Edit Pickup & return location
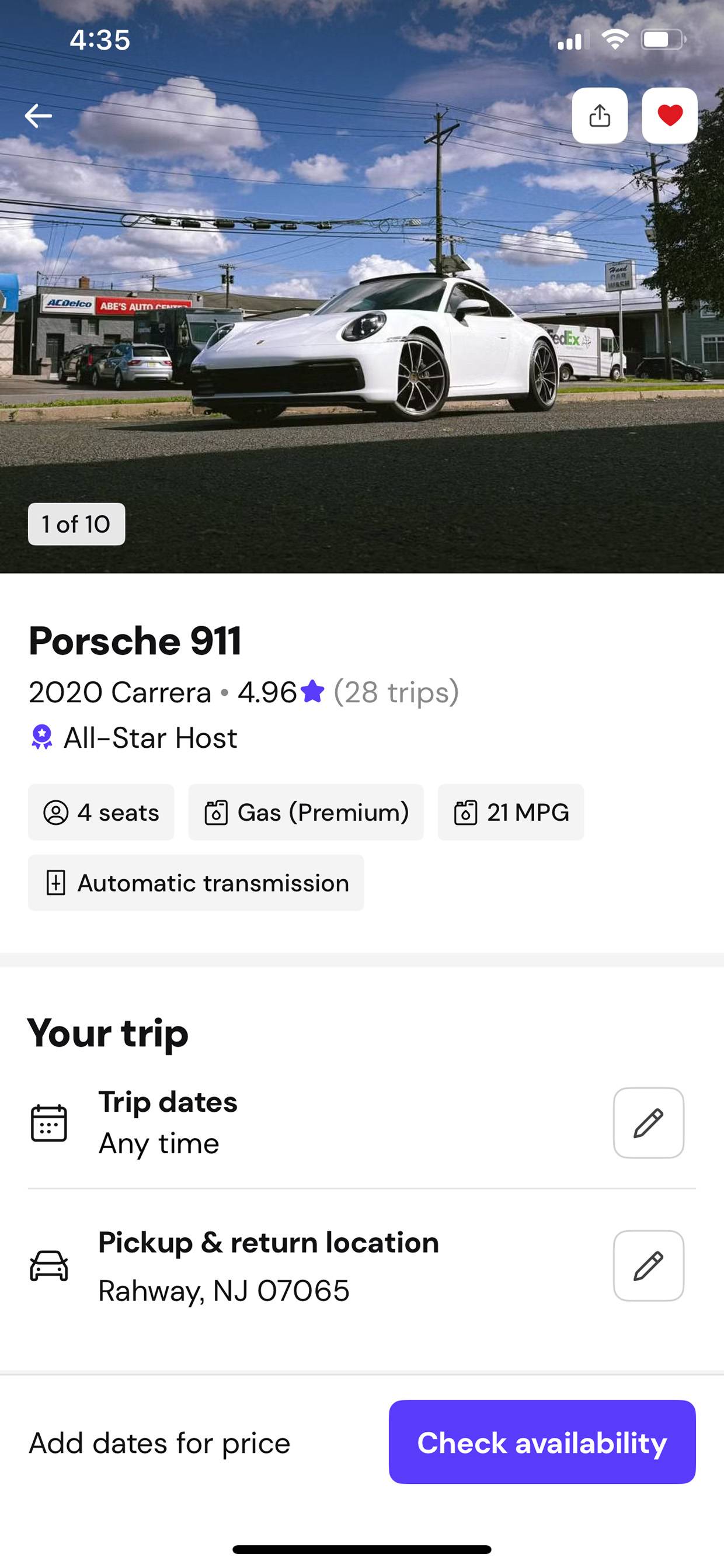The image size is (724, 1568). tap(649, 1266)
